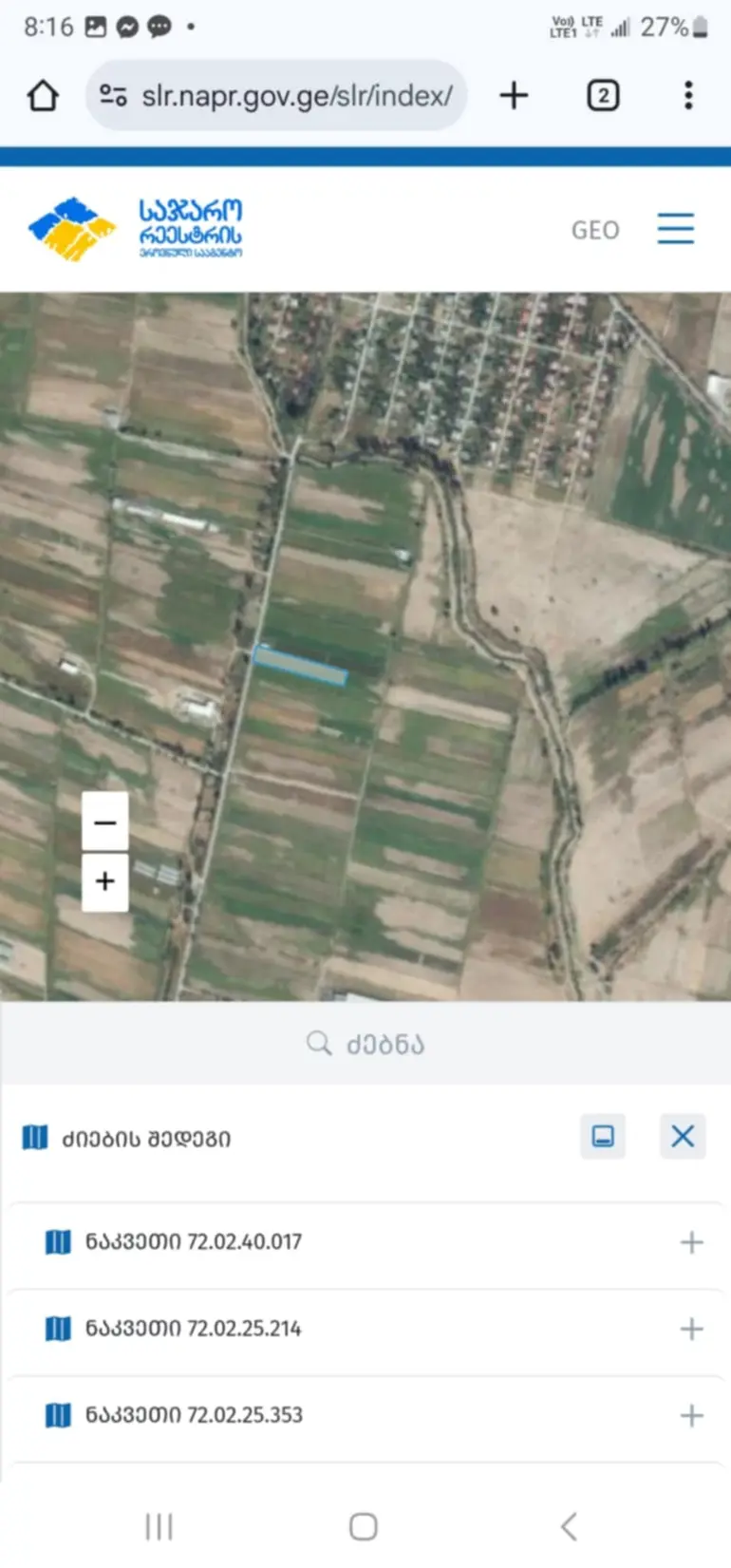Image resolution: width=731 pixels, height=1568 pixels.
Task: Expand details for parcel 72.02.25.214
Action: pos(691,1329)
